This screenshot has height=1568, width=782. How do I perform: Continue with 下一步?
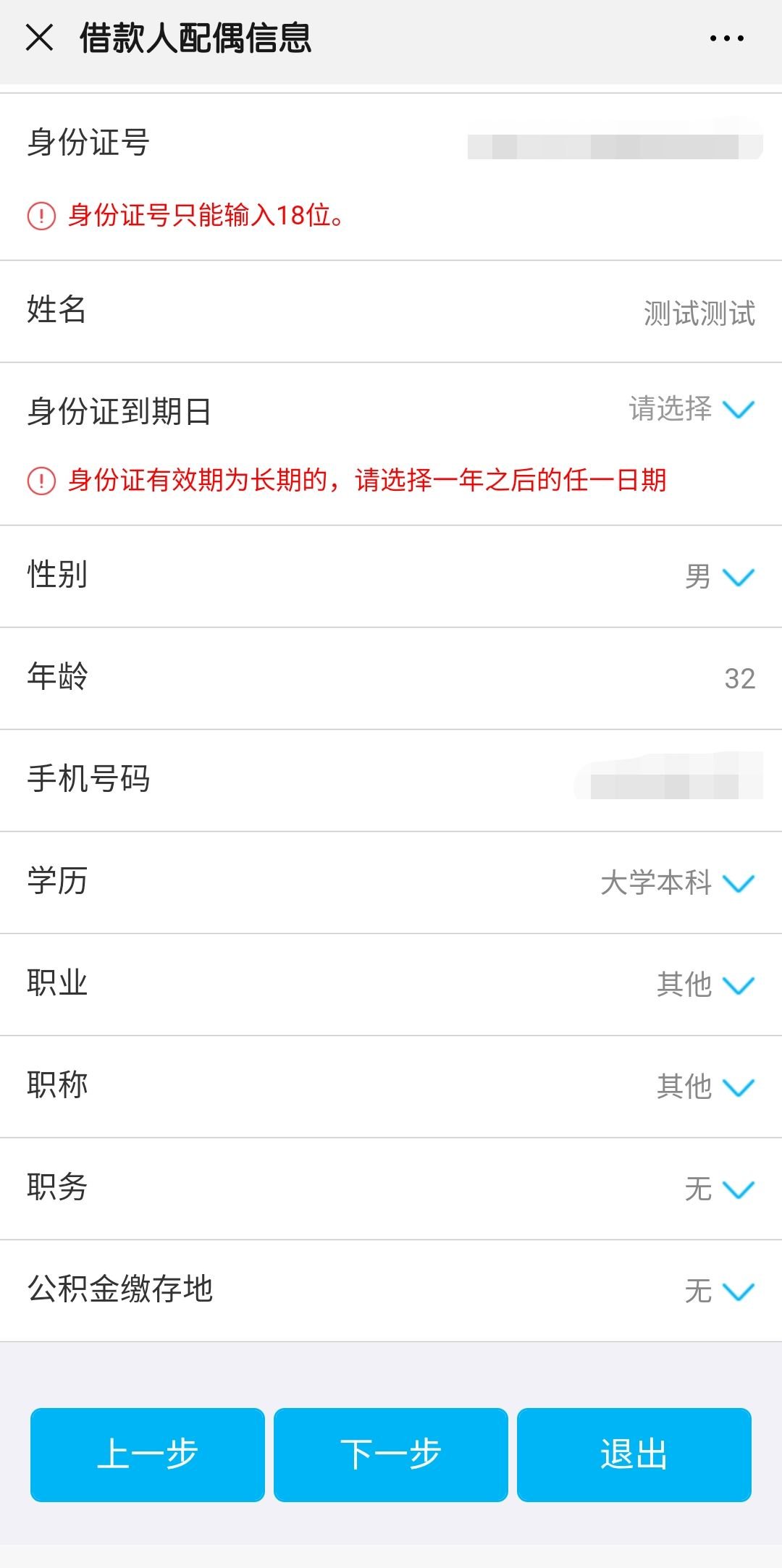pyautogui.click(x=391, y=1454)
